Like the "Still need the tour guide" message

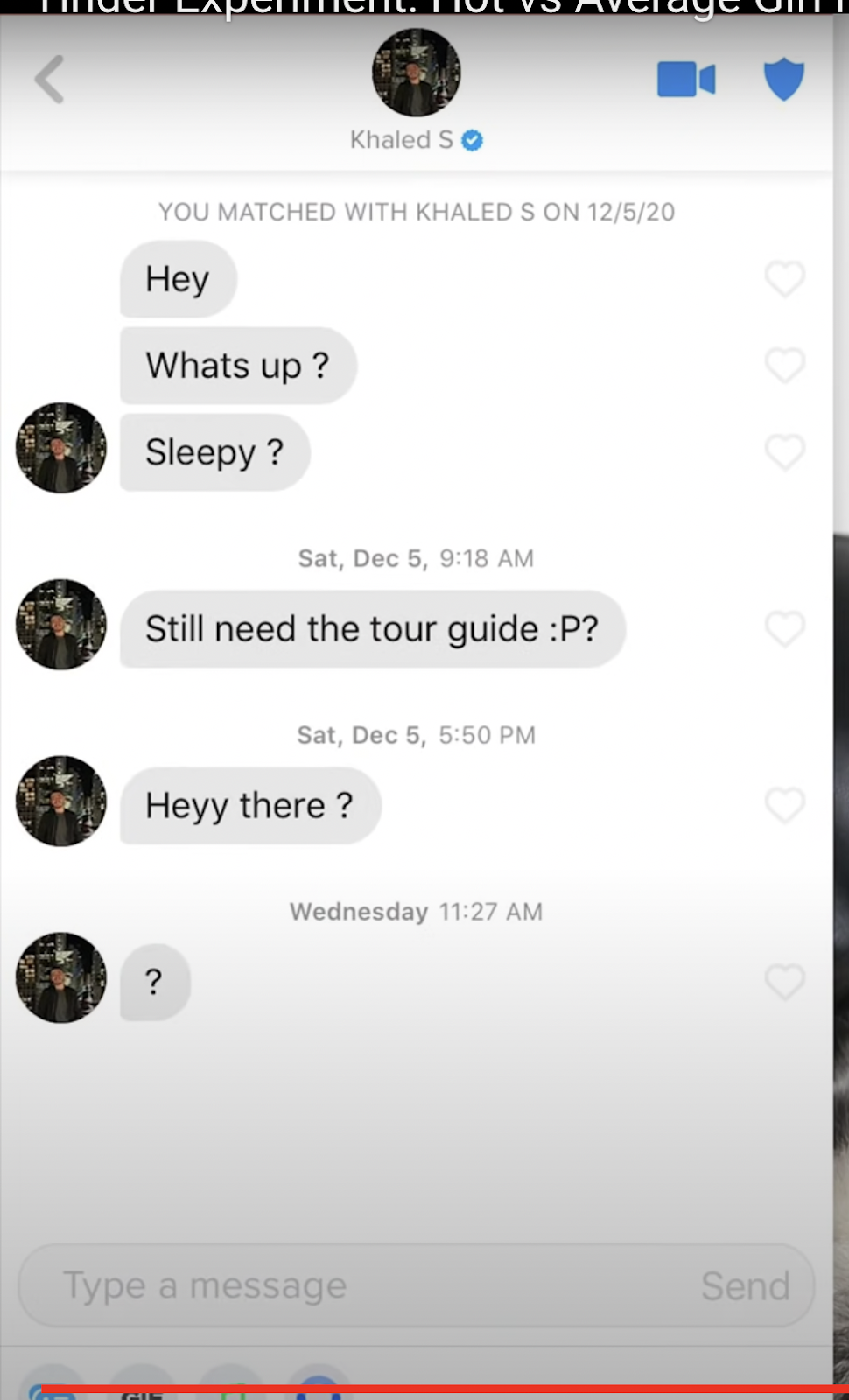(785, 629)
